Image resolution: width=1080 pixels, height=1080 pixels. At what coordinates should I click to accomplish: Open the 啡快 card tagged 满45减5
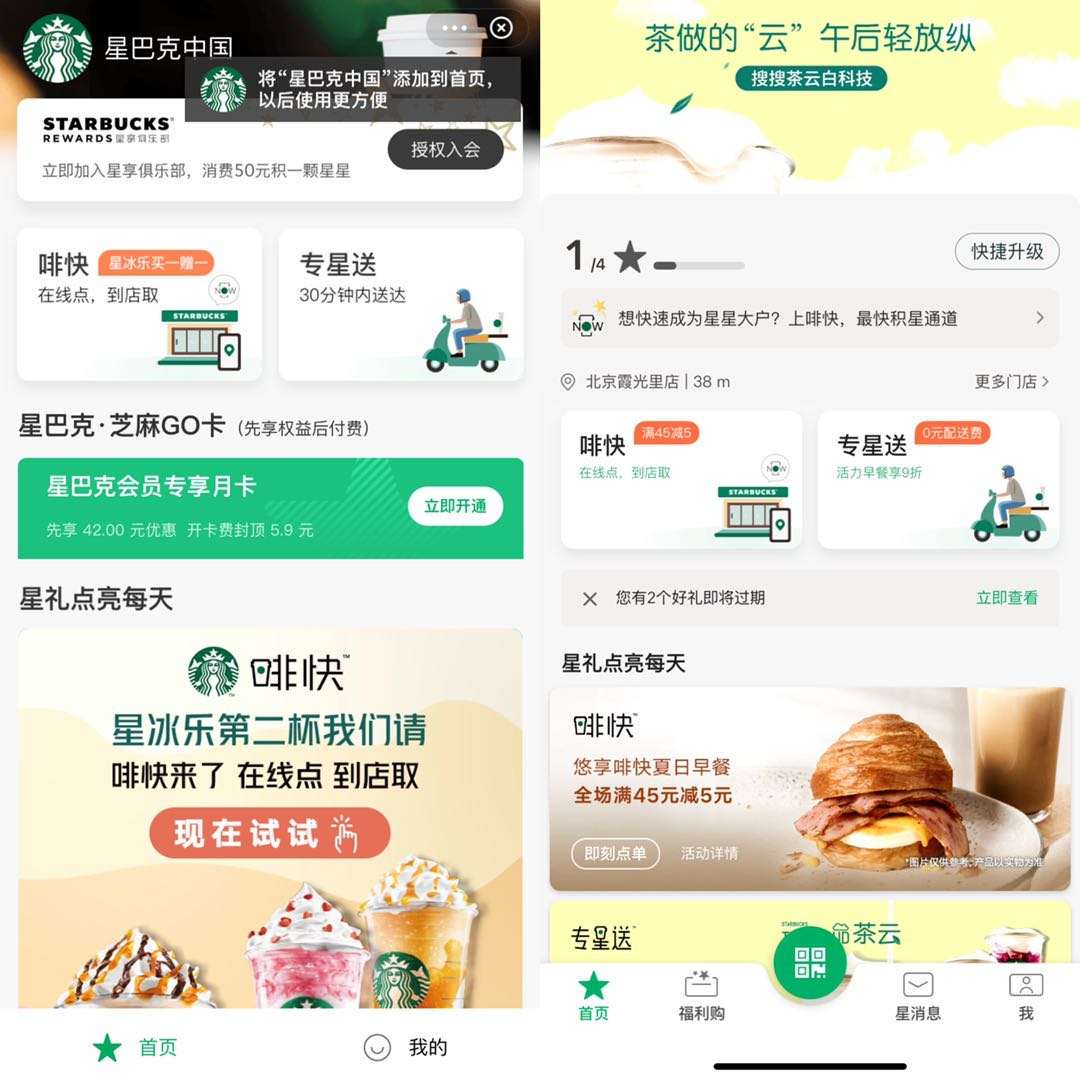681,480
